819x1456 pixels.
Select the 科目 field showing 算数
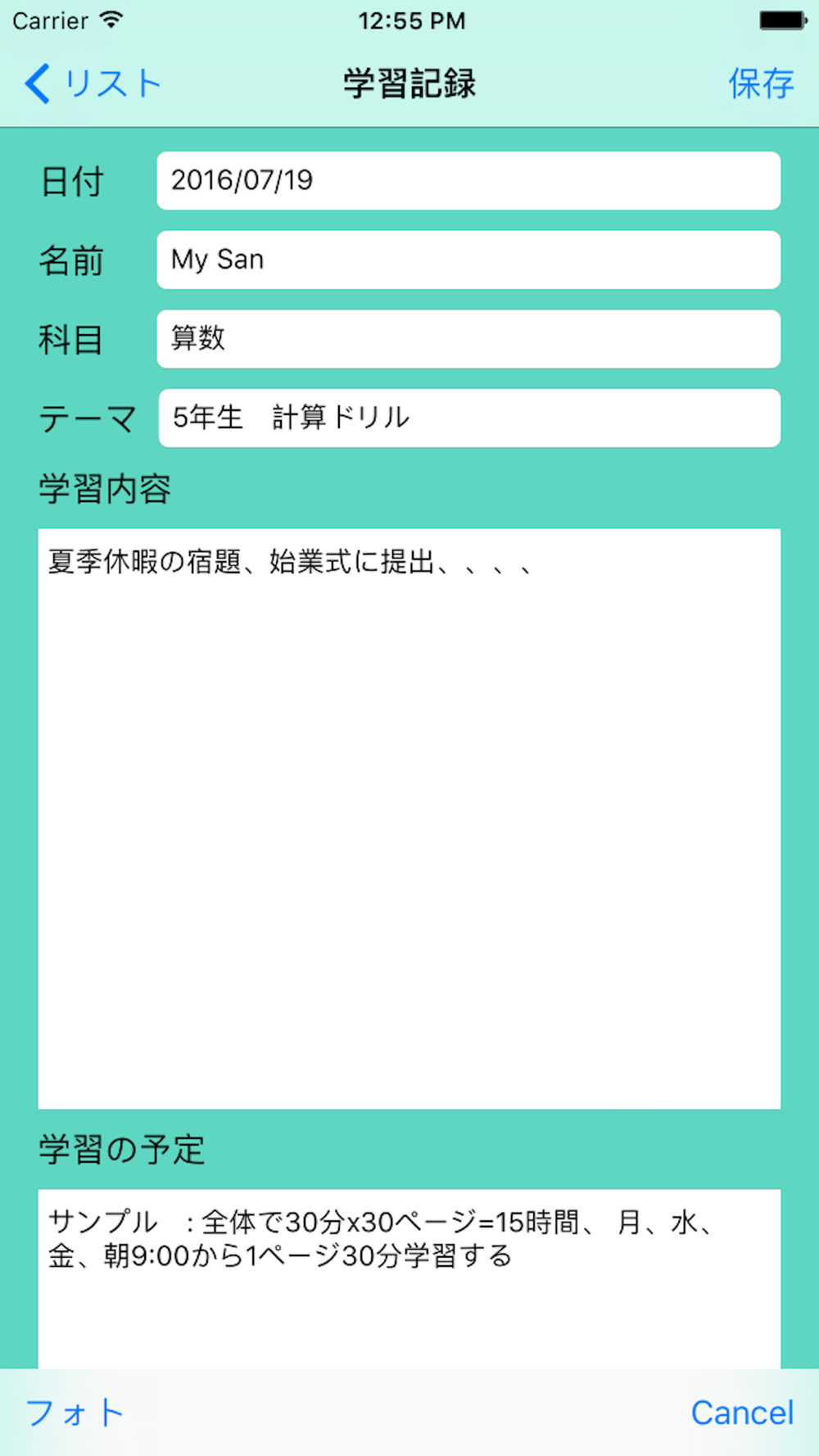468,338
